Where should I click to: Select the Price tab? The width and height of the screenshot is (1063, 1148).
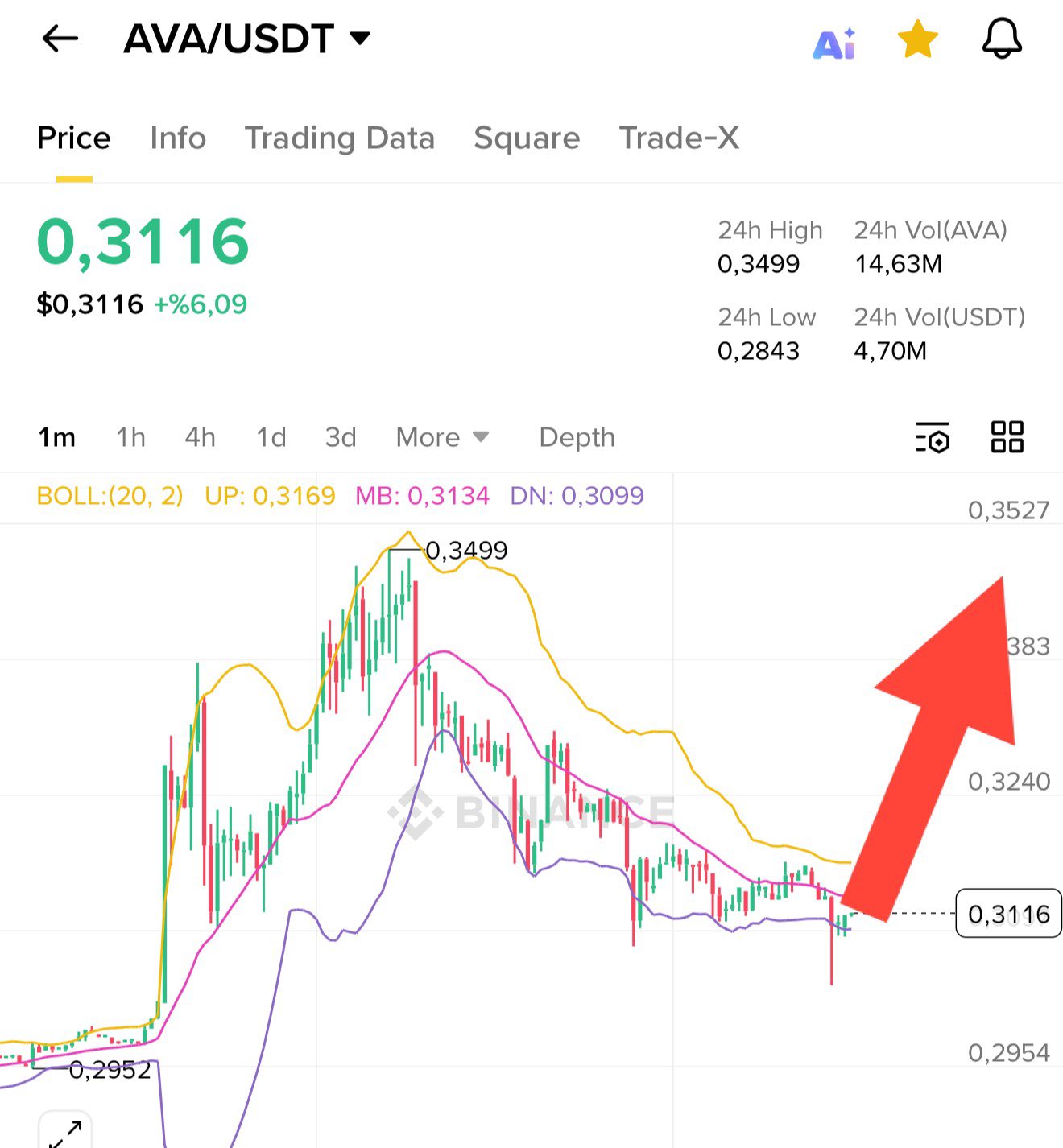coord(73,138)
